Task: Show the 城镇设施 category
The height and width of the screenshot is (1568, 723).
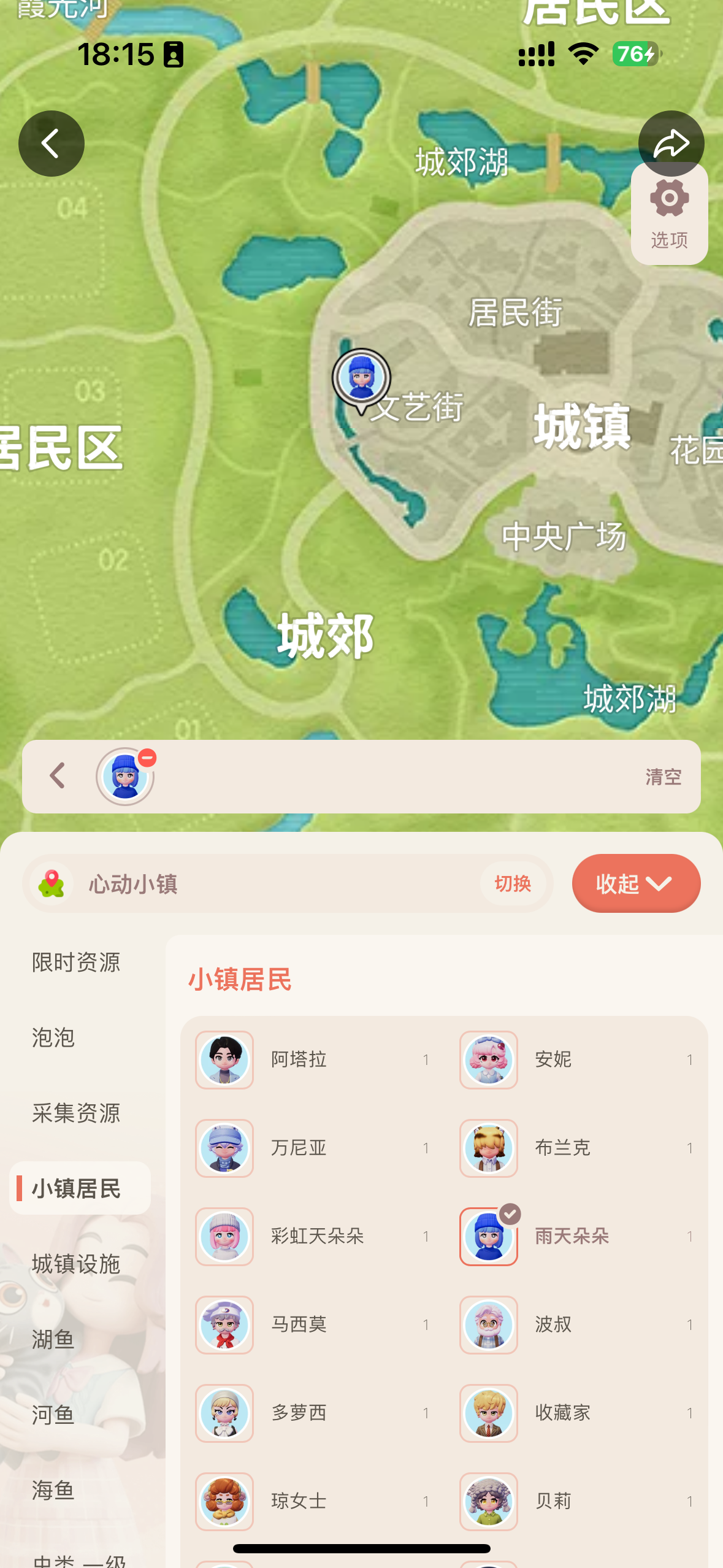Action: pos(76,1264)
